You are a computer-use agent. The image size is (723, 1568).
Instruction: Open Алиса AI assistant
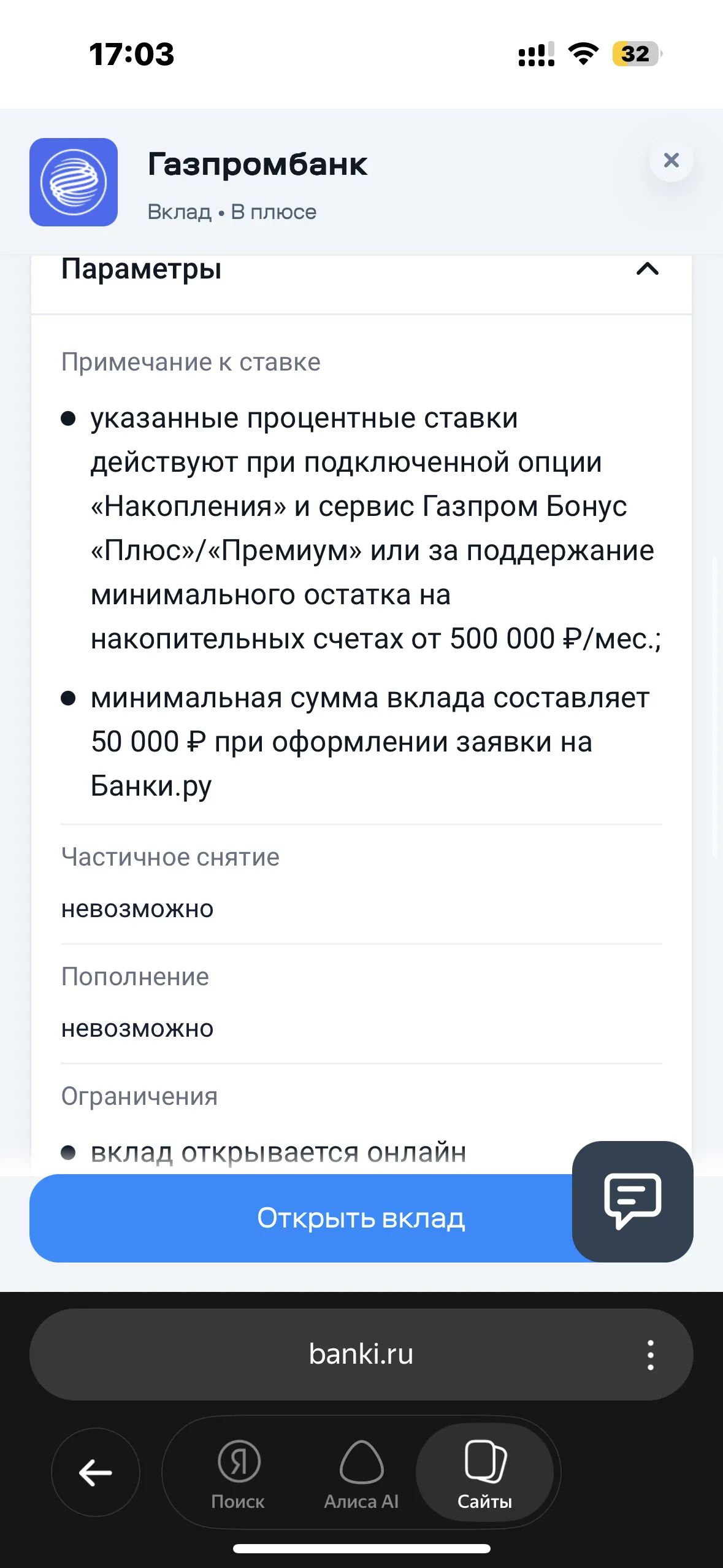point(361,1474)
